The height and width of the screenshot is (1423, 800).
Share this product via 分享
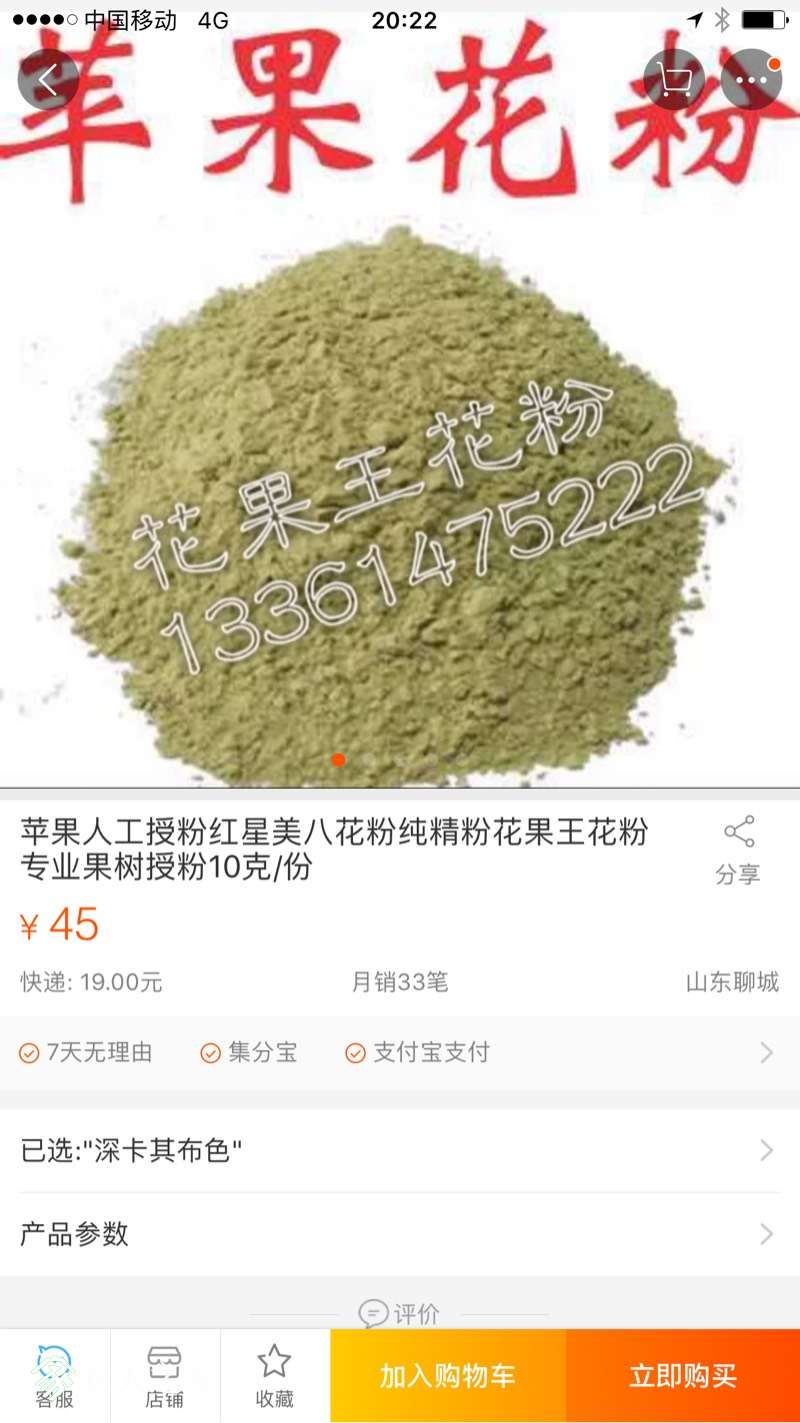click(738, 850)
